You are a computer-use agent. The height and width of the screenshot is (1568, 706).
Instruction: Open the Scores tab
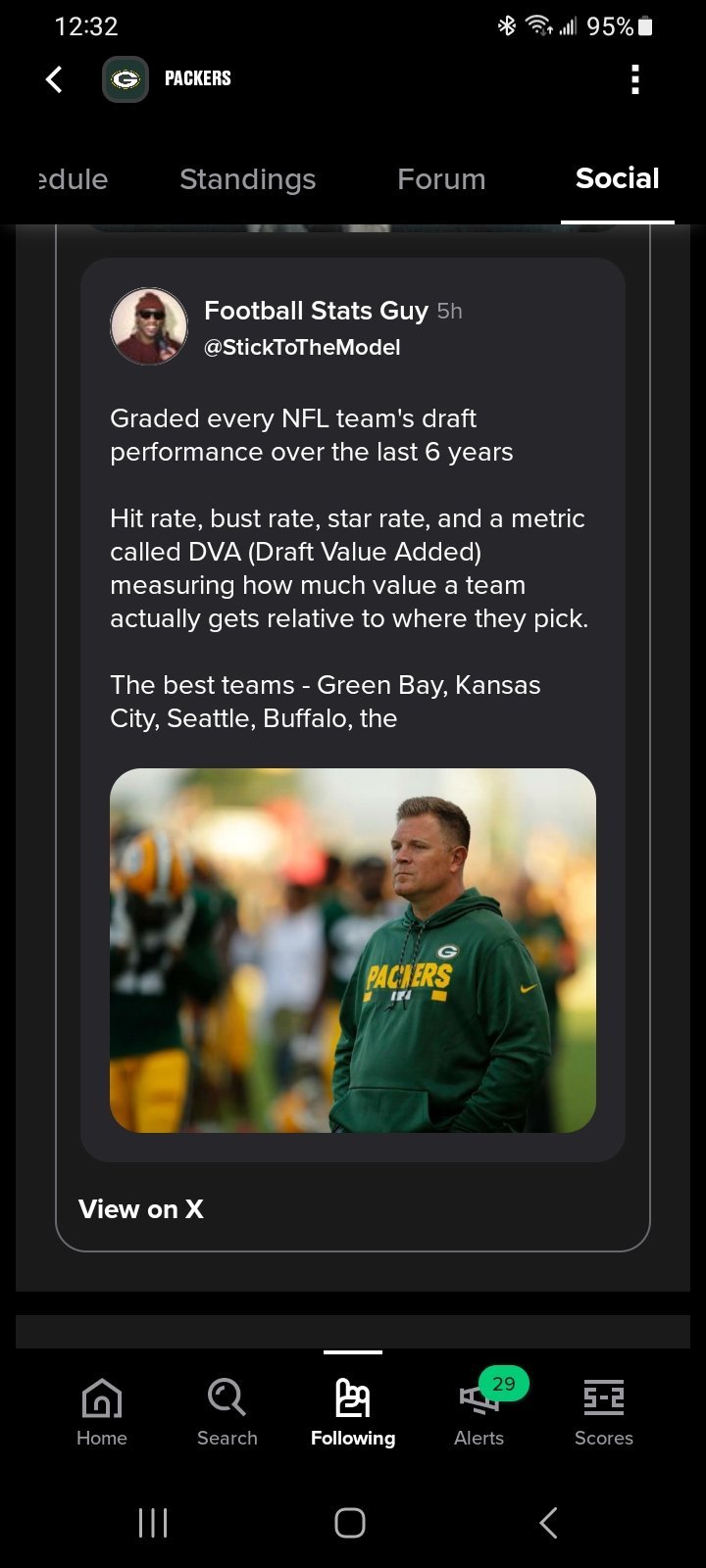coord(603,1411)
